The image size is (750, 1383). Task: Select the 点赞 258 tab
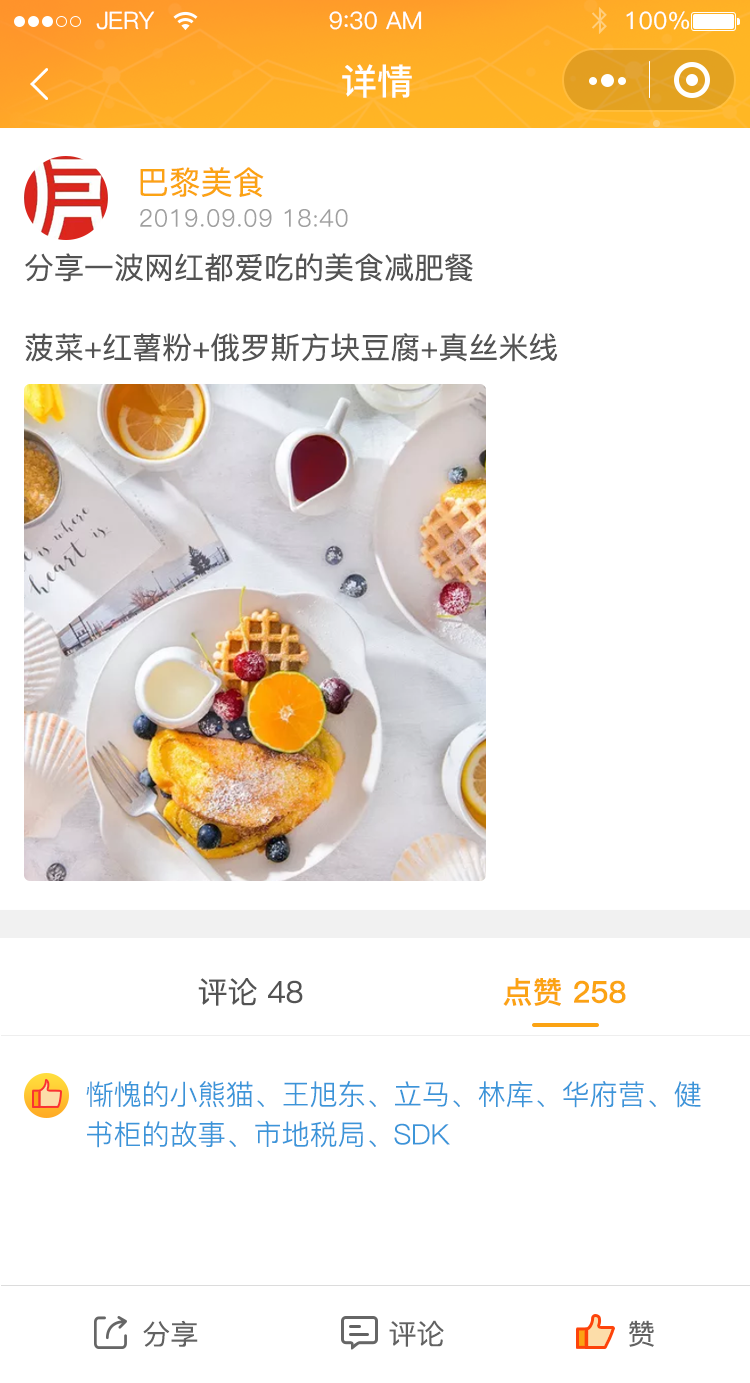pyautogui.click(x=565, y=992)
